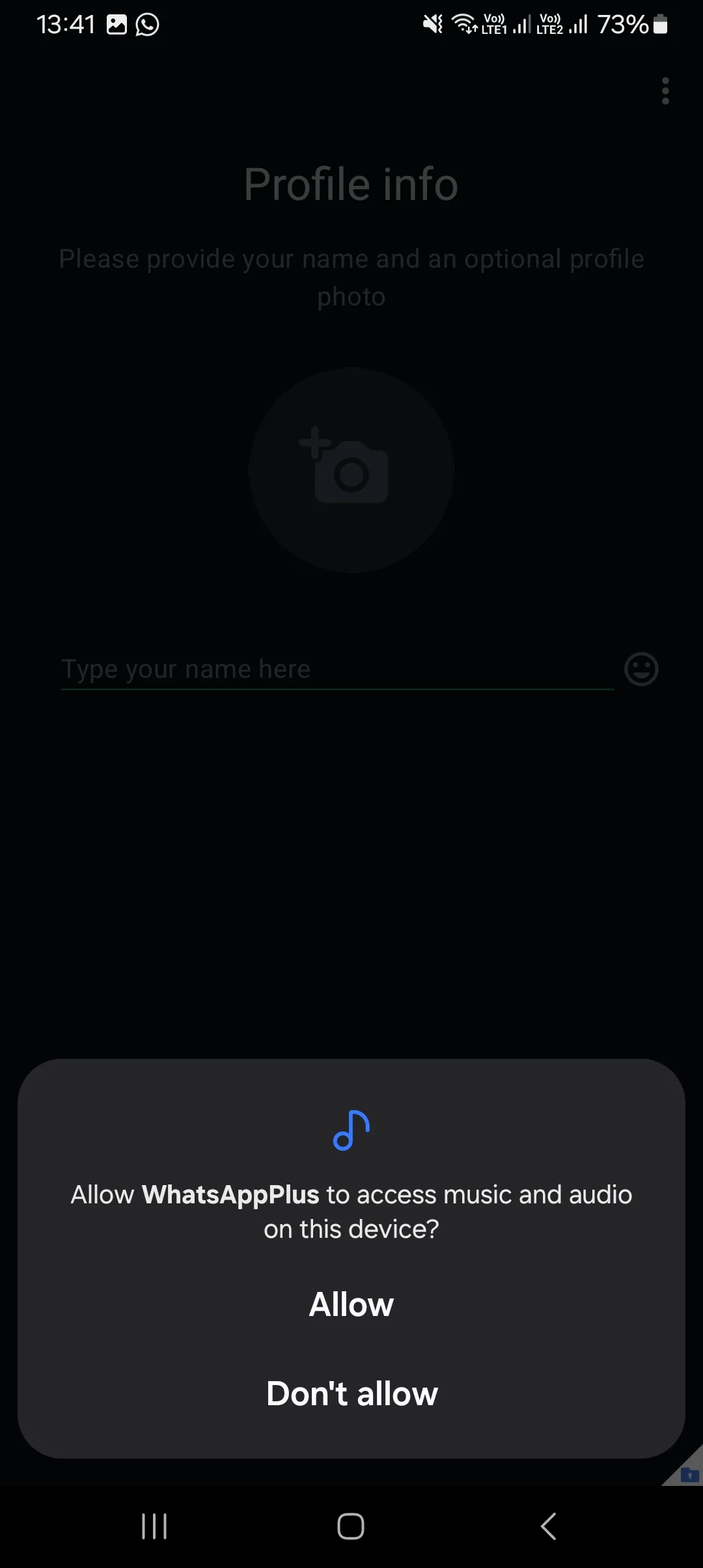Open the recent apps view

[154, 1526]
